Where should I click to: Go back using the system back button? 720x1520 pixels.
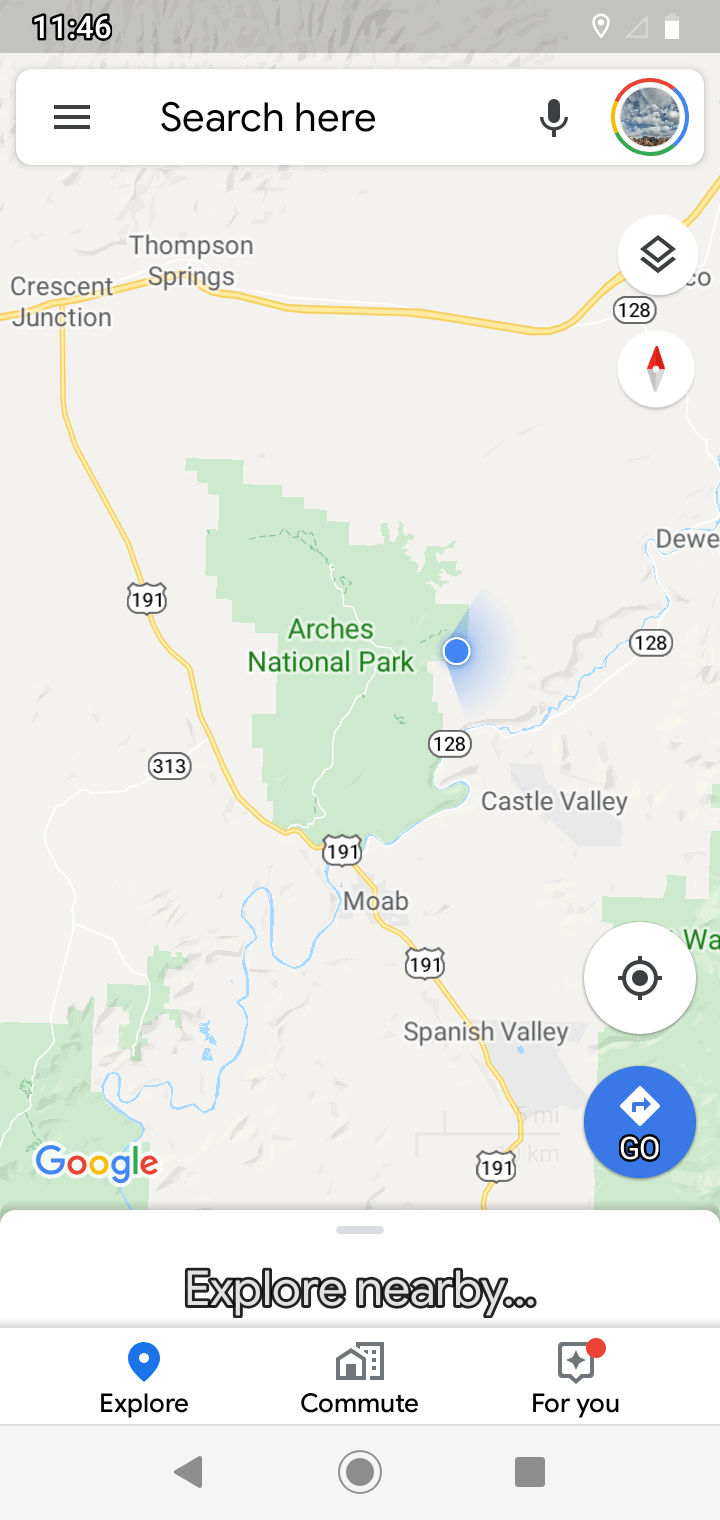point(188,1472)
